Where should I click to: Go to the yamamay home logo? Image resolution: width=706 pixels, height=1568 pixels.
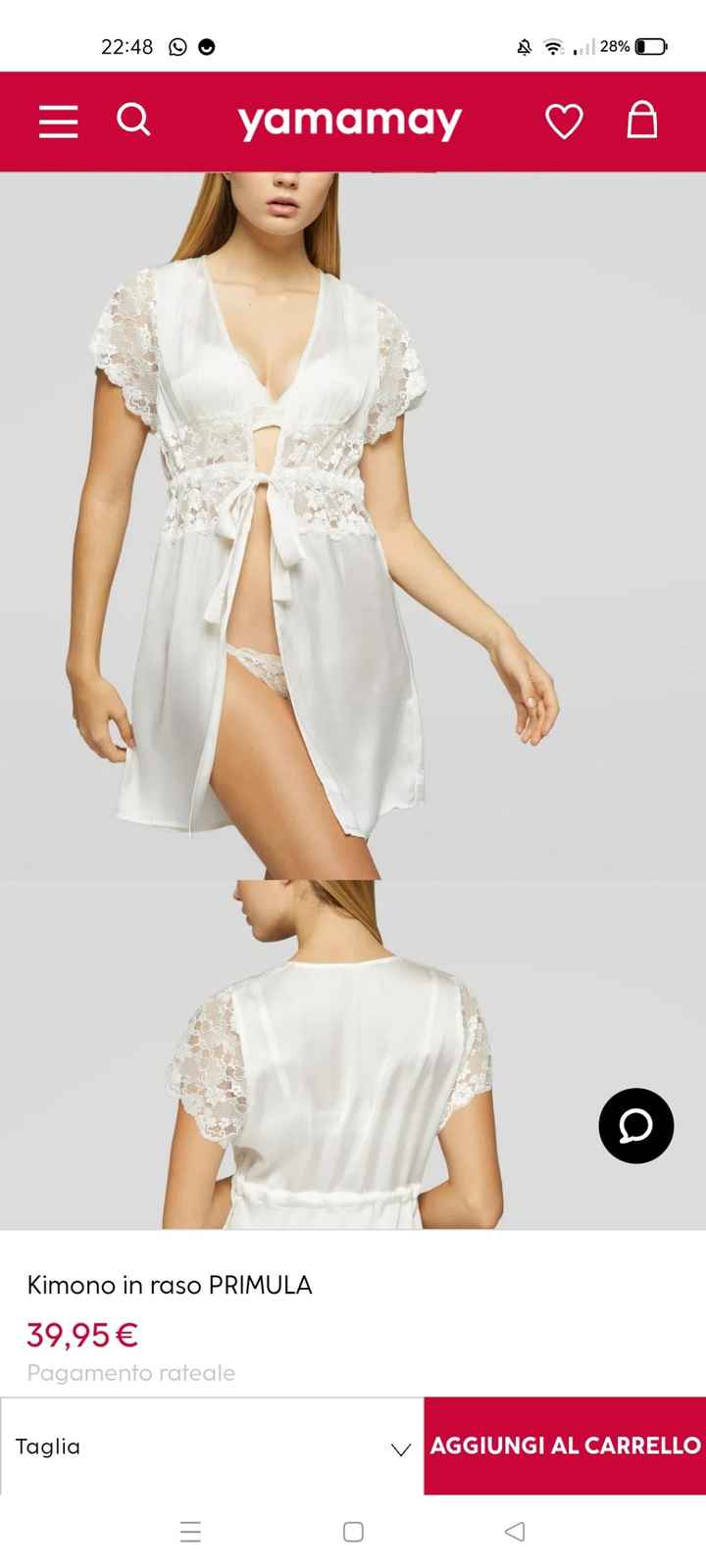coord(349,122)
